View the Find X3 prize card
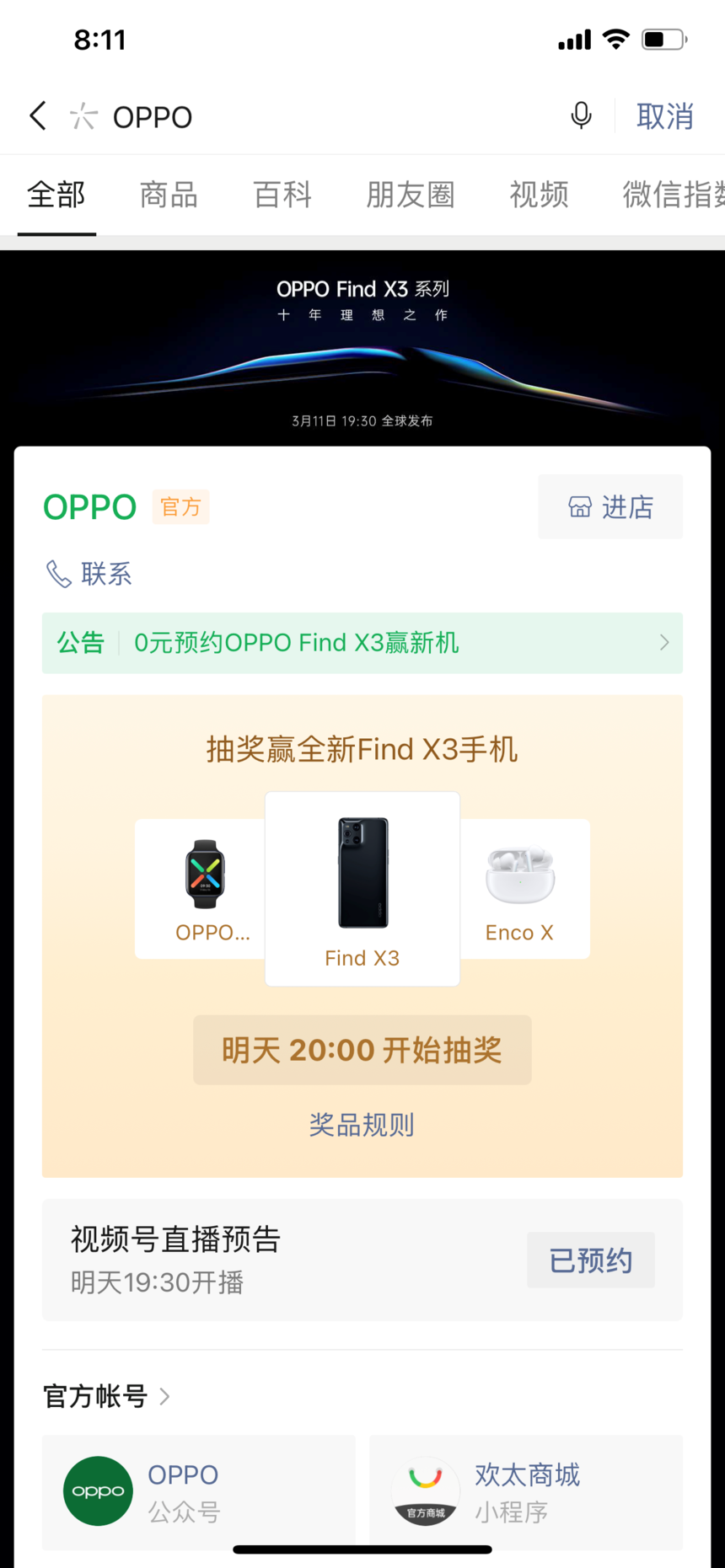Image resolution: width=725 pixels, height=1568 pixels. (362, 889)
